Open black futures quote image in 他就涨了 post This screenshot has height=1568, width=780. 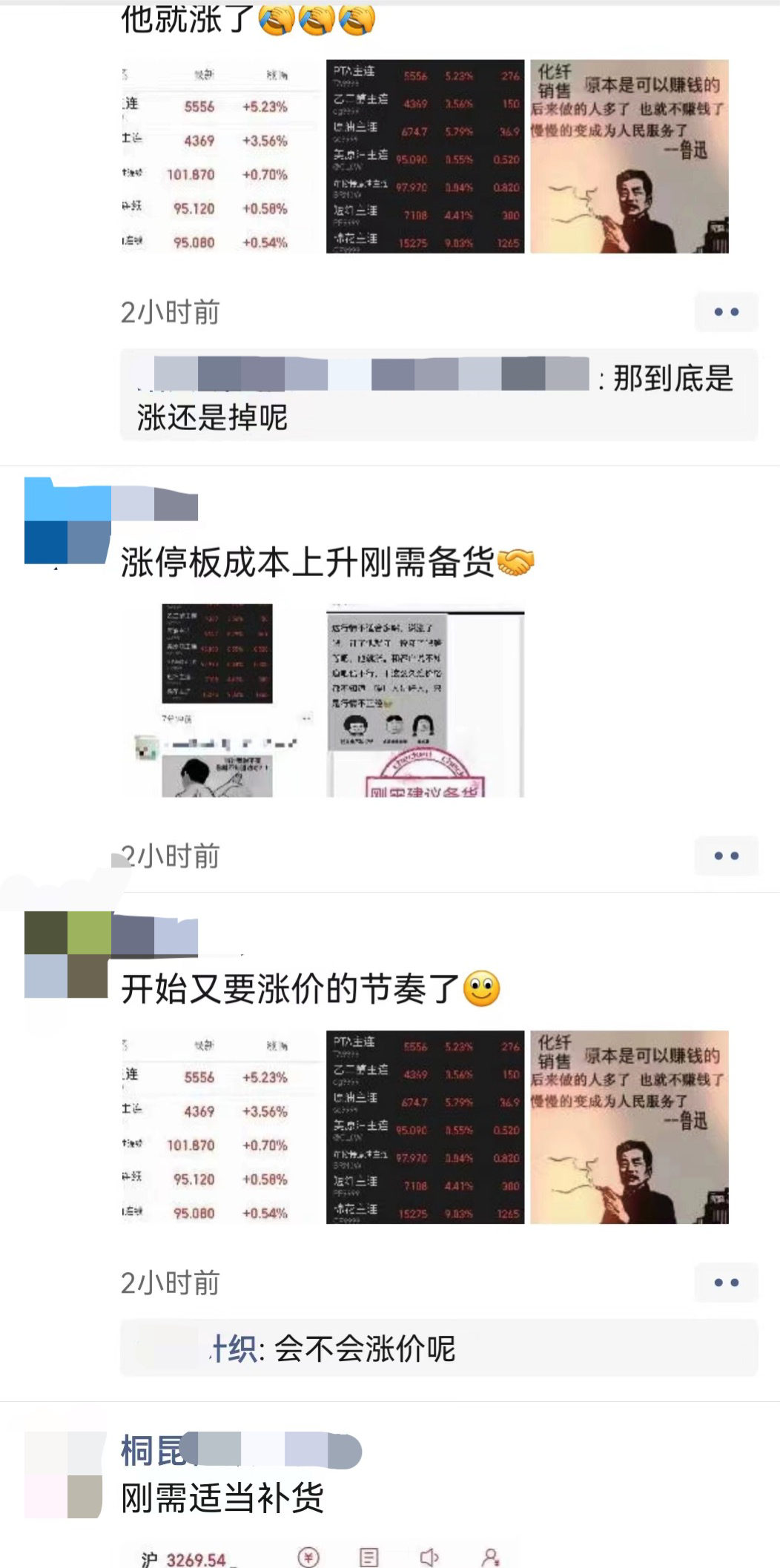point(425,156)
